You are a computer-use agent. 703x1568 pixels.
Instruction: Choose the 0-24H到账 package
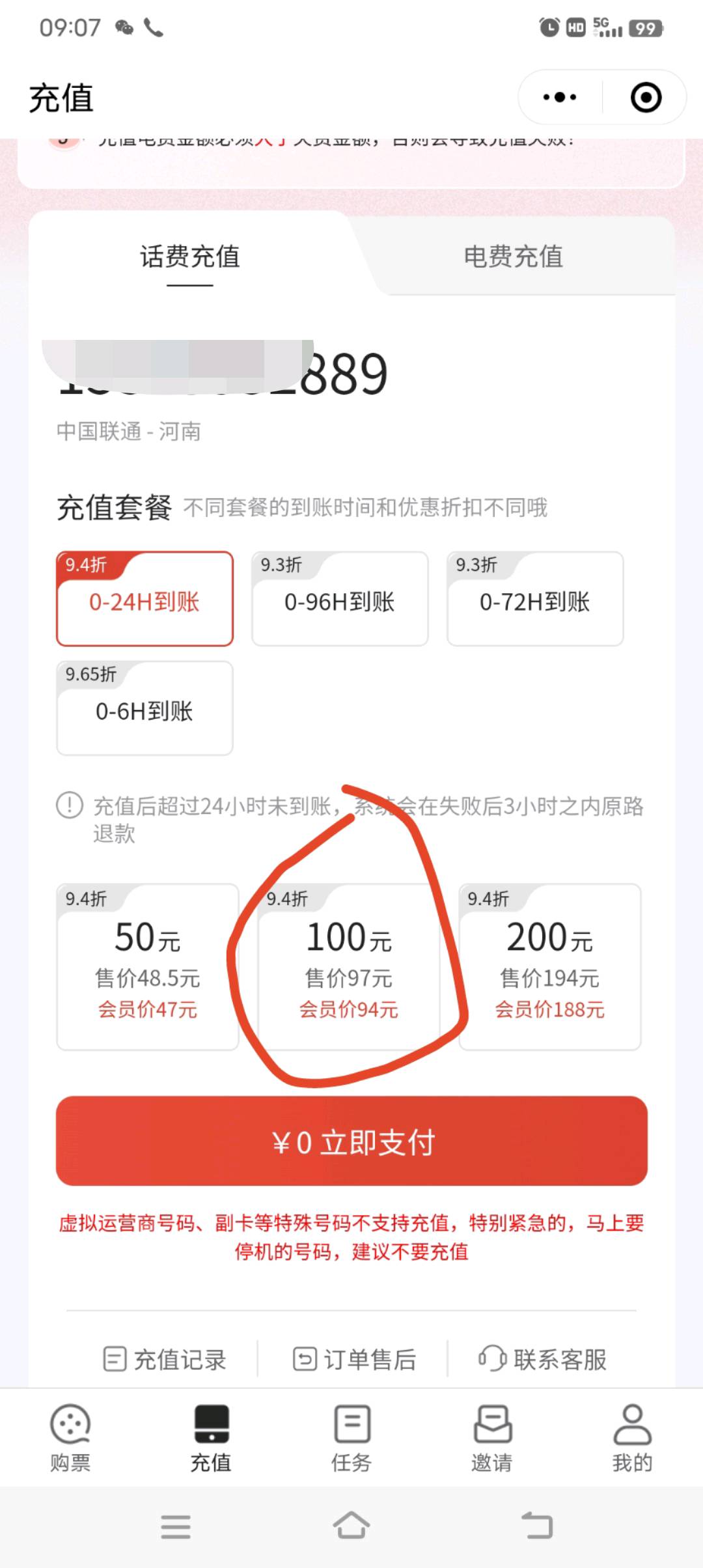(145, 599)
